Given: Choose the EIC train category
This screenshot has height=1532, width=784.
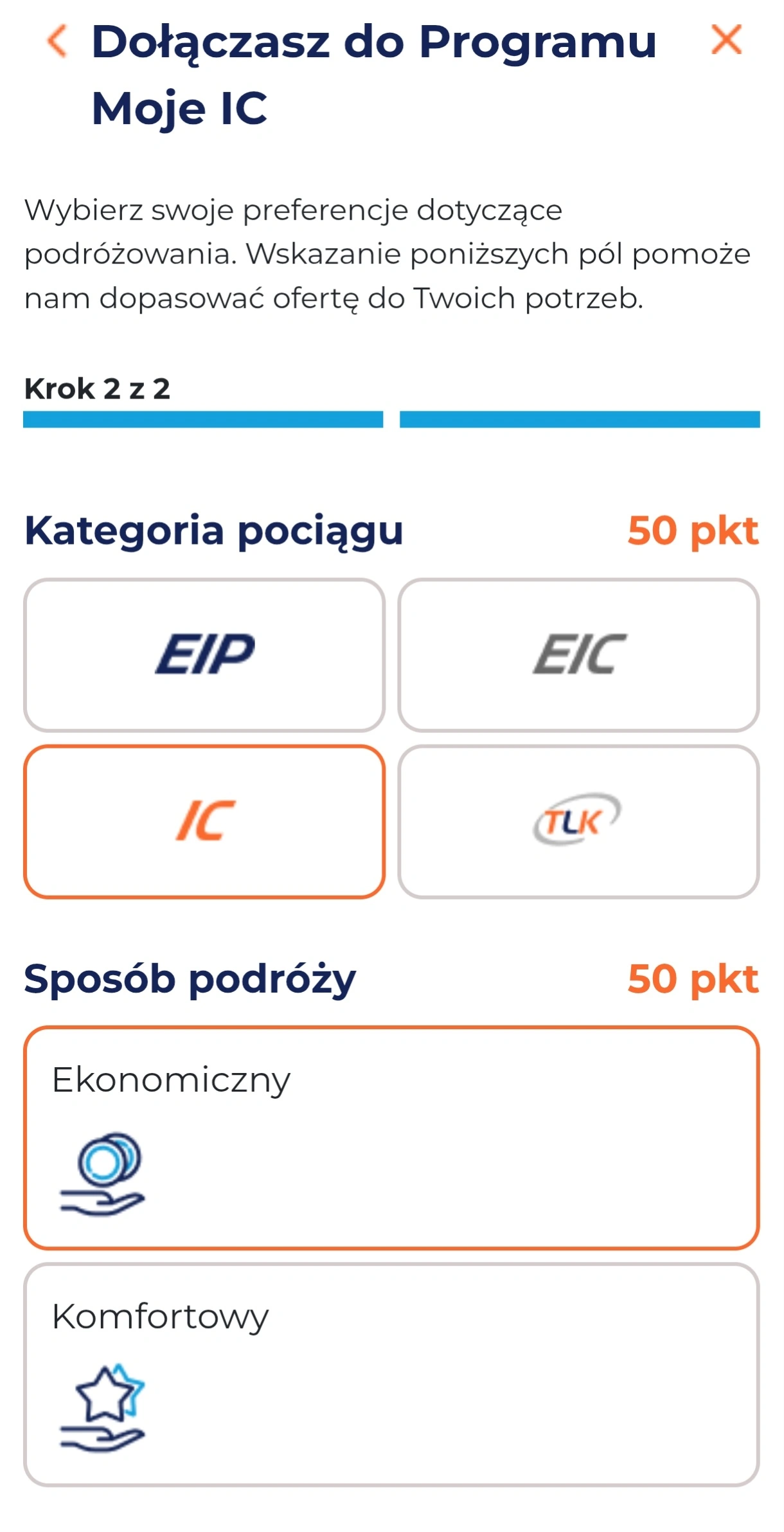Looking at the screenshot, I should pos(578,654).
